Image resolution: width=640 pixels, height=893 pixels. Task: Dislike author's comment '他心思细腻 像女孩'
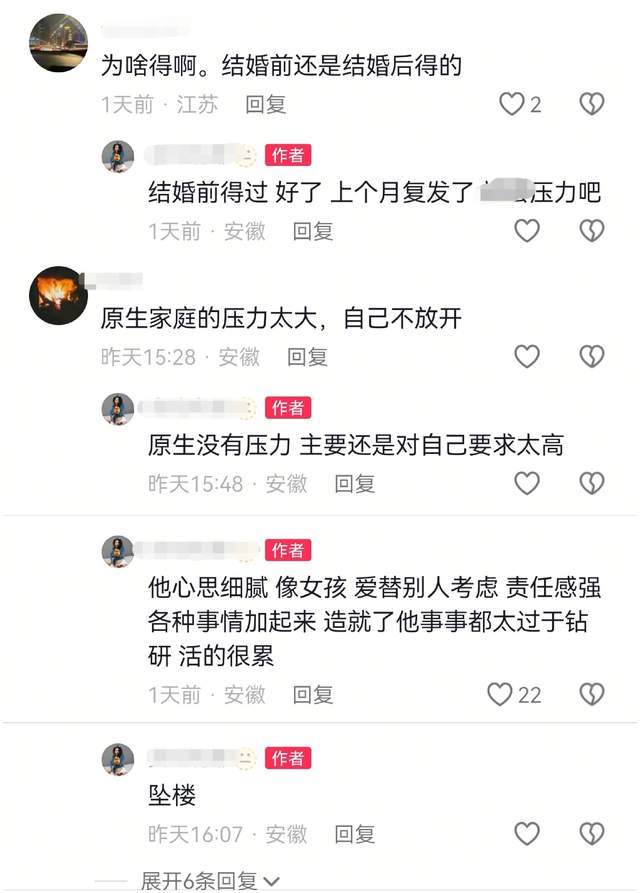pos(592,694)
